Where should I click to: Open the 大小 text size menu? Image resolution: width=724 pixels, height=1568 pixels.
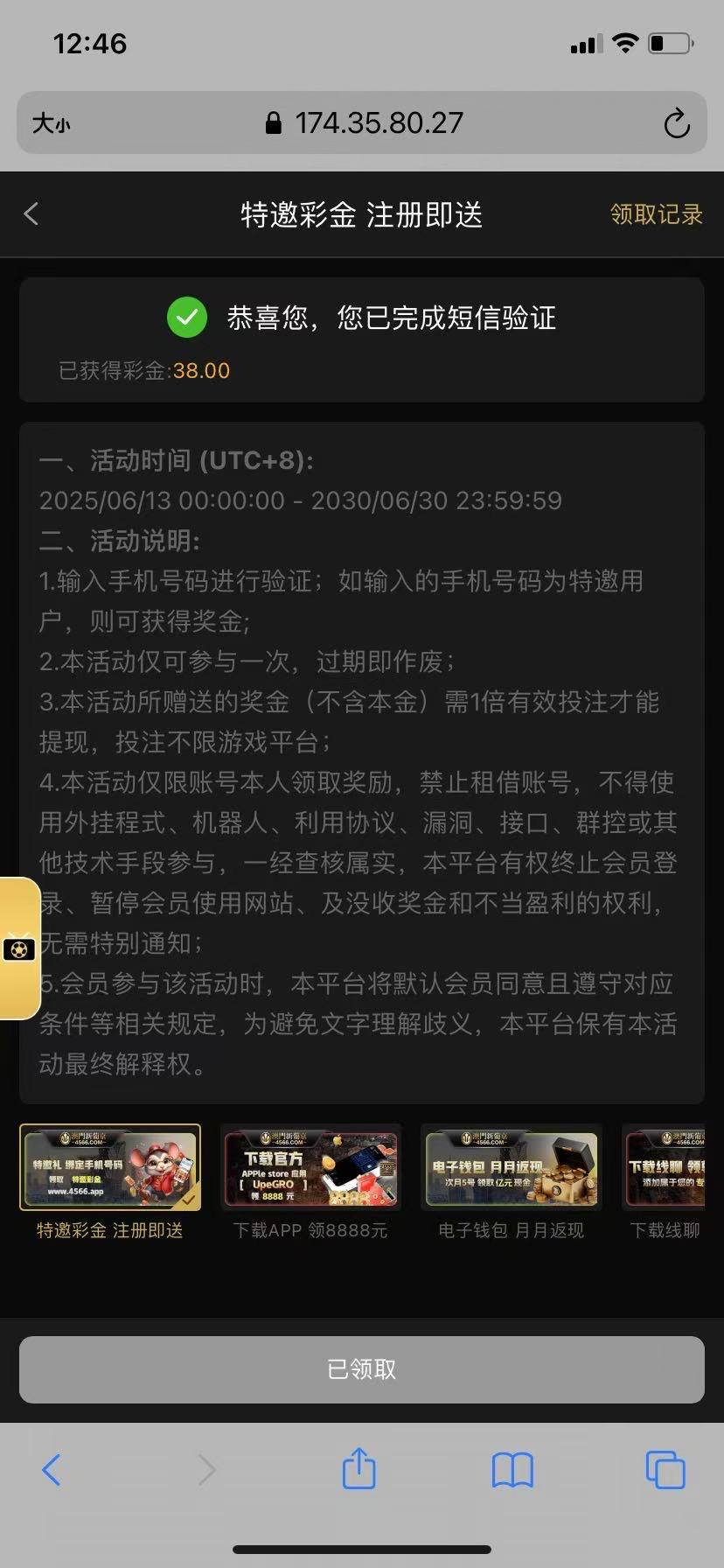pos(51,124)
